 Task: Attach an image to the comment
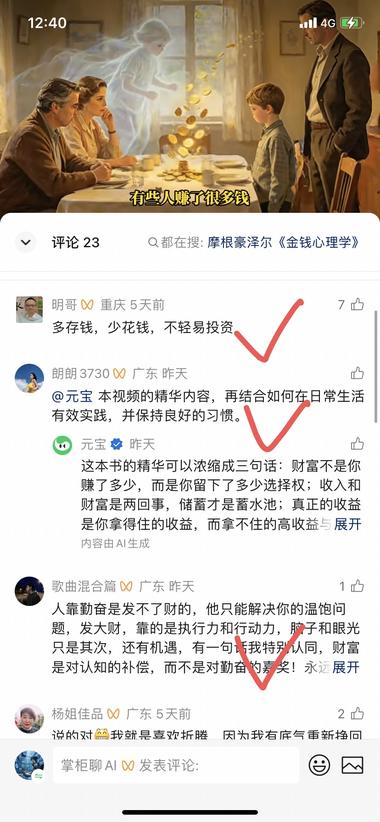click(352, 765)
